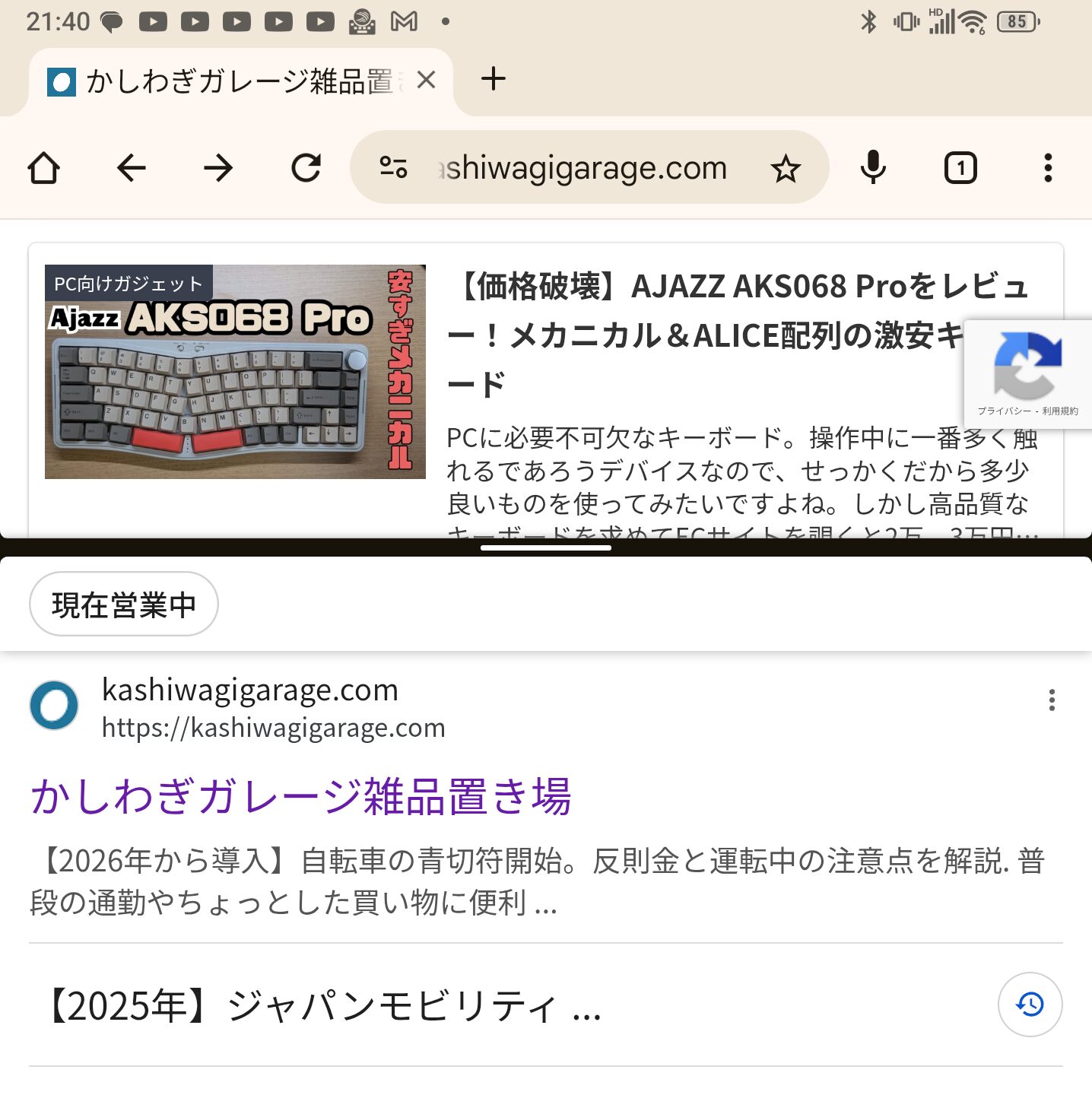This screenshot has height=1095, width=1092.
Task: Open the Chrome overflow menu
Action: point(1048,168)
